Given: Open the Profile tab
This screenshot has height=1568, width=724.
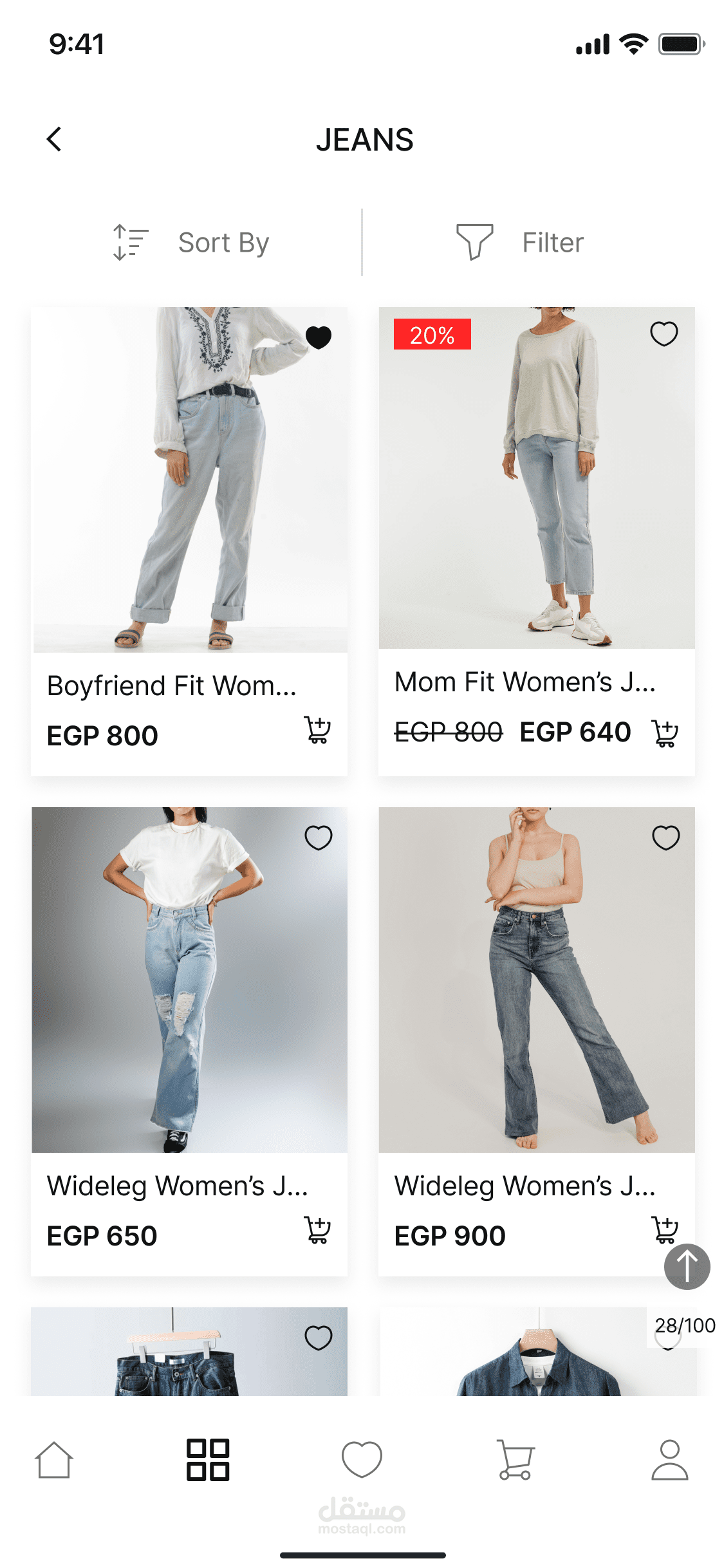Looking at the screenshot, I should click(669, 1459).
